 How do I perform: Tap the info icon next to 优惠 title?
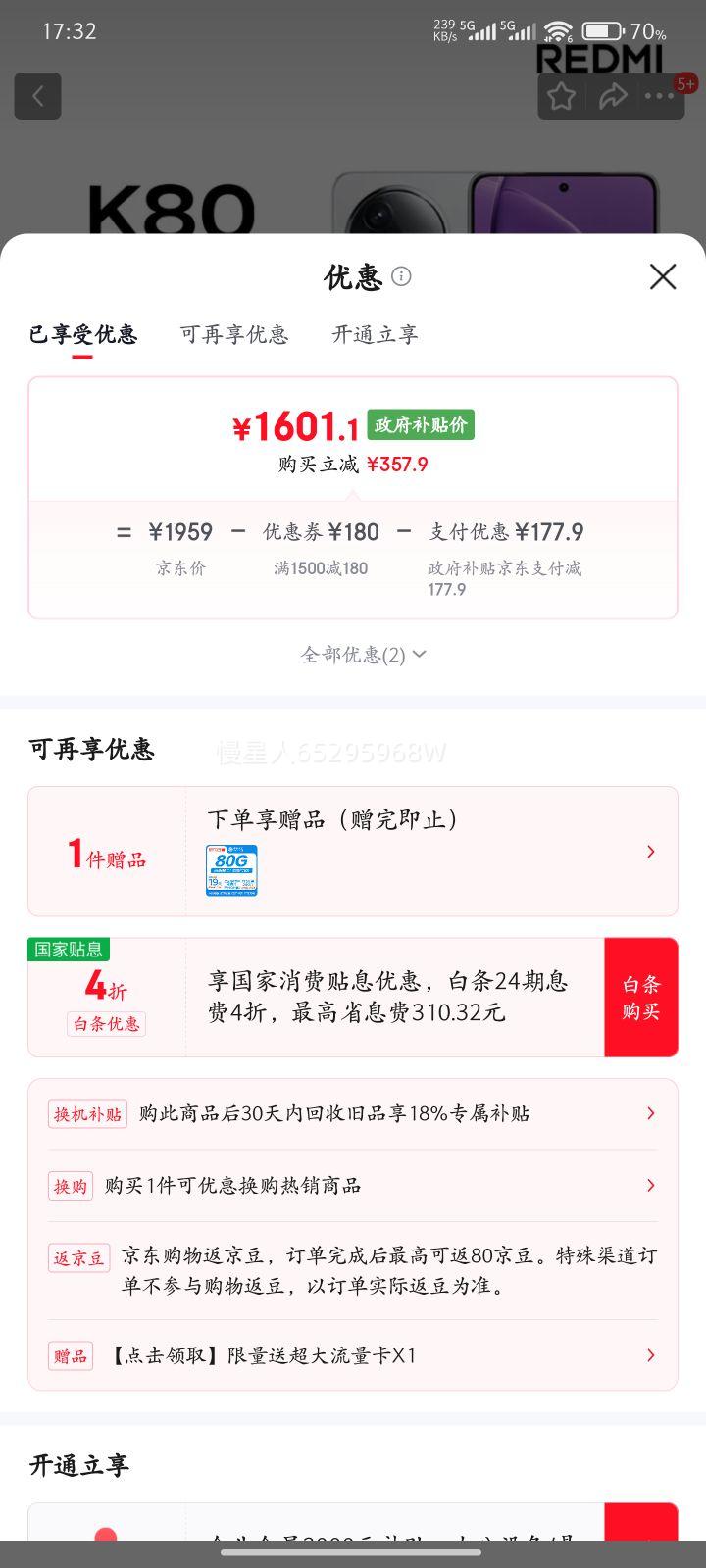point(401,277)
